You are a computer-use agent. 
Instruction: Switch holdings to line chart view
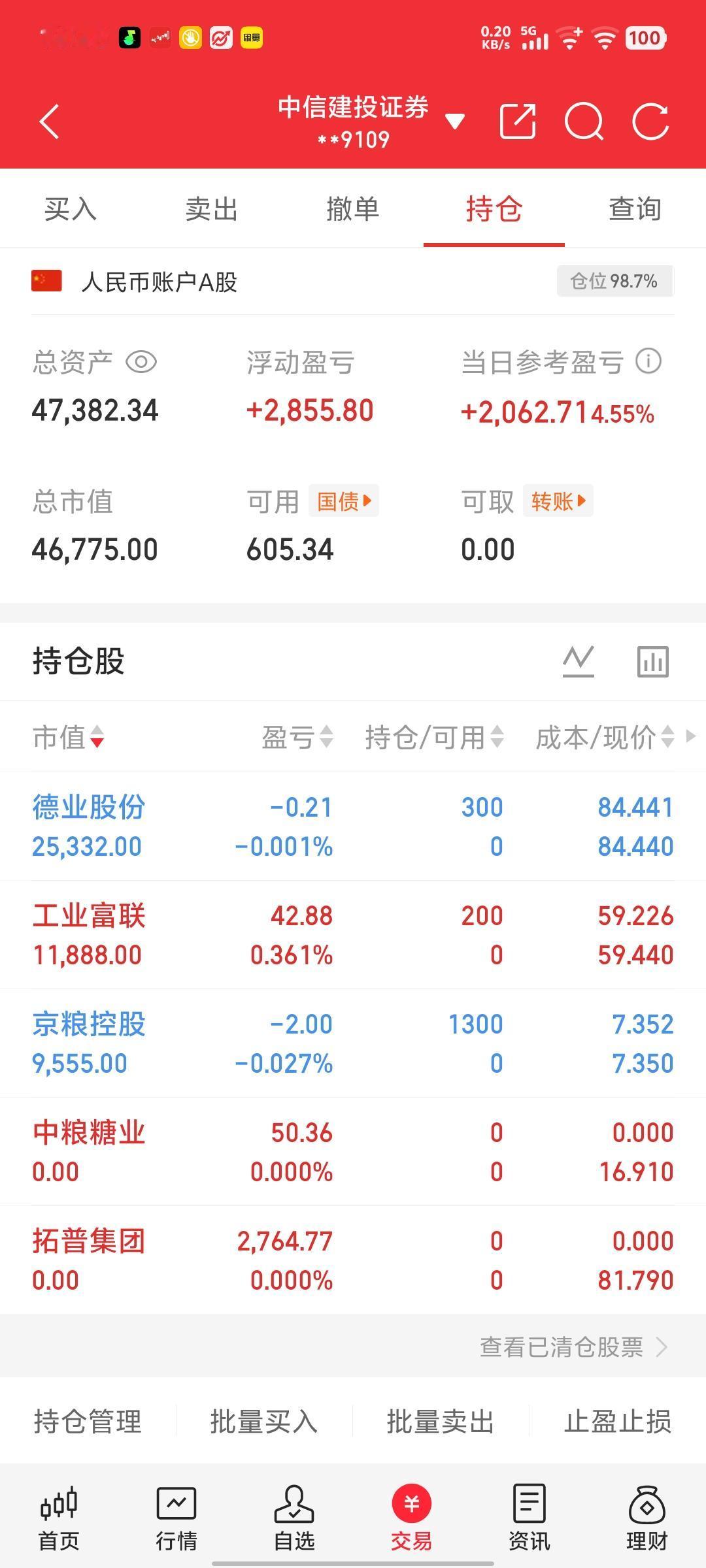point(578,661)
